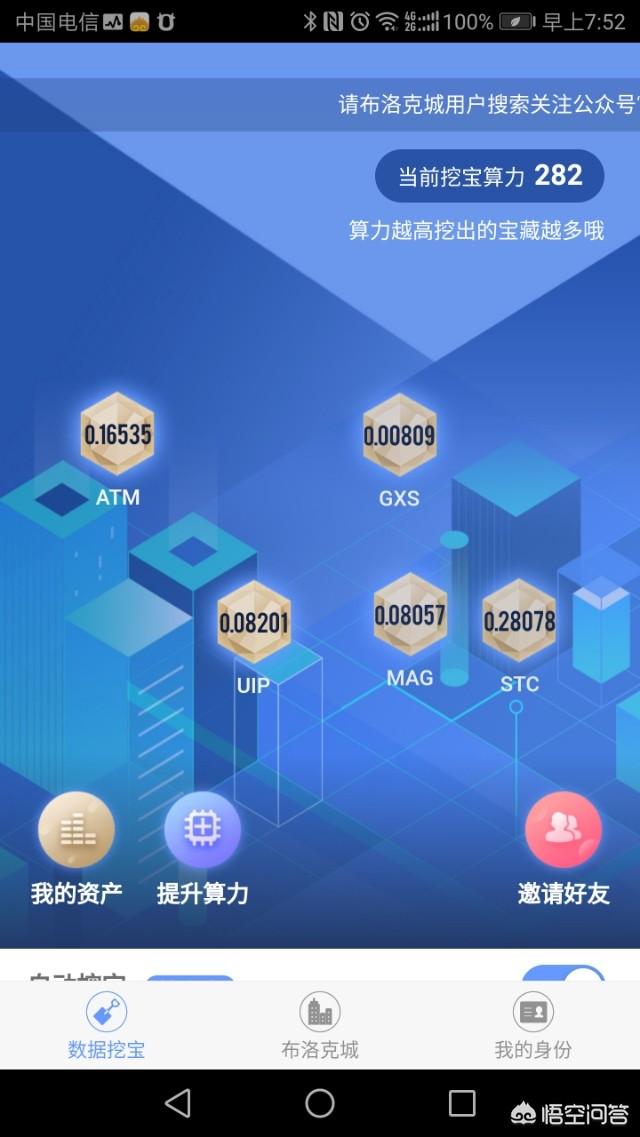Toggle the 自动挖宝 switch
Image resolution: width=640 pixels, height=1137 pixels.
[564, 973]
